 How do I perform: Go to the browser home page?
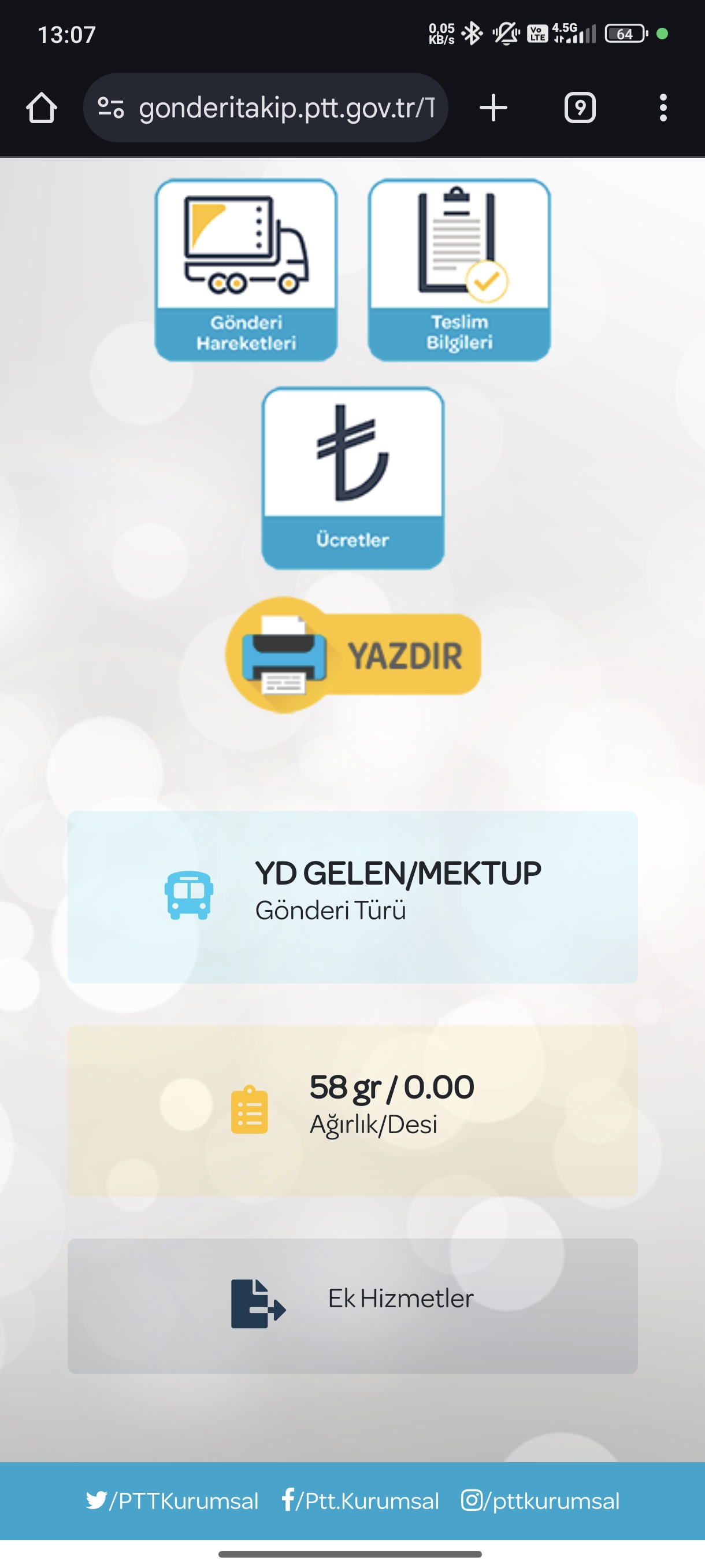[42, 108]
